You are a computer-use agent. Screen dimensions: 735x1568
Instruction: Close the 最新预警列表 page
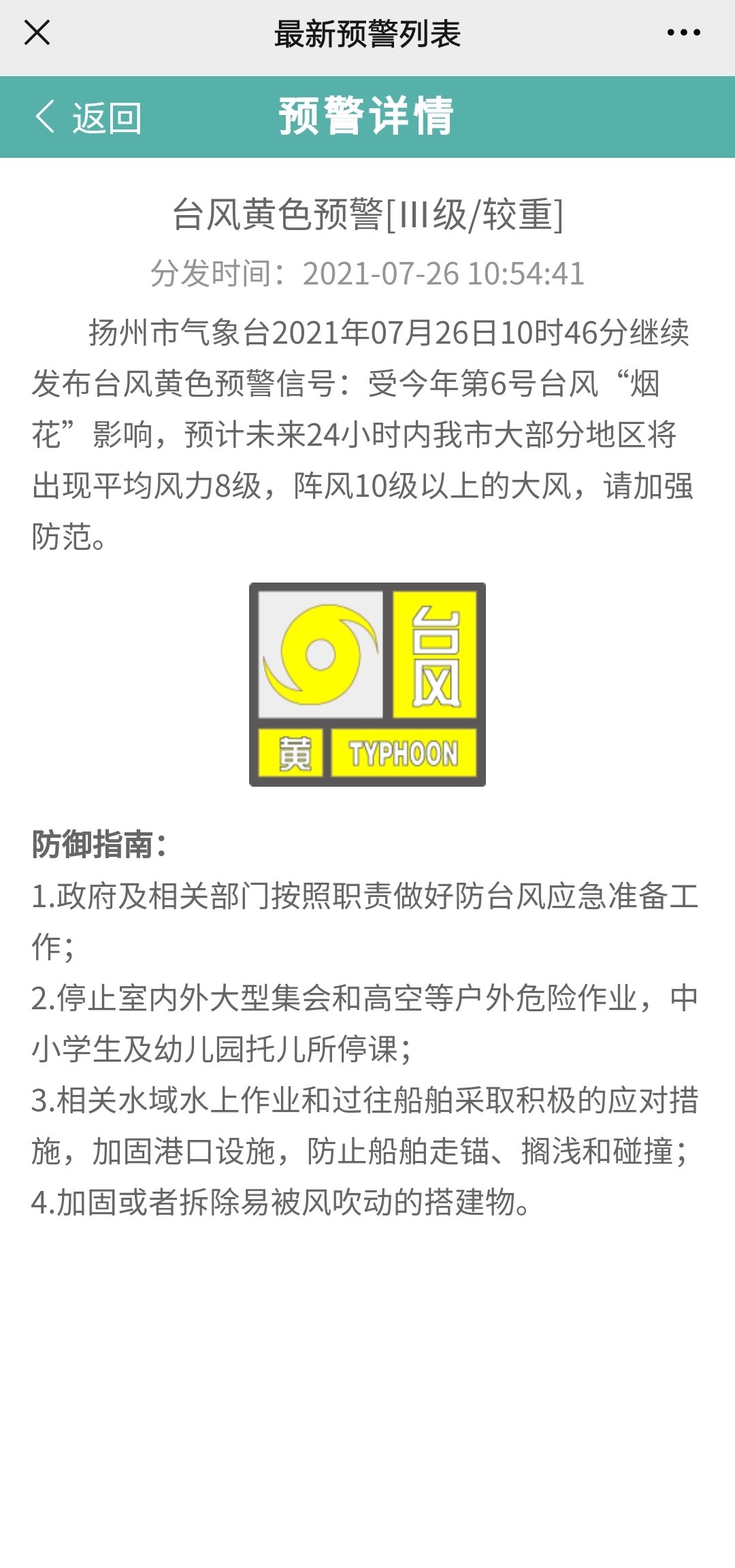37,33
